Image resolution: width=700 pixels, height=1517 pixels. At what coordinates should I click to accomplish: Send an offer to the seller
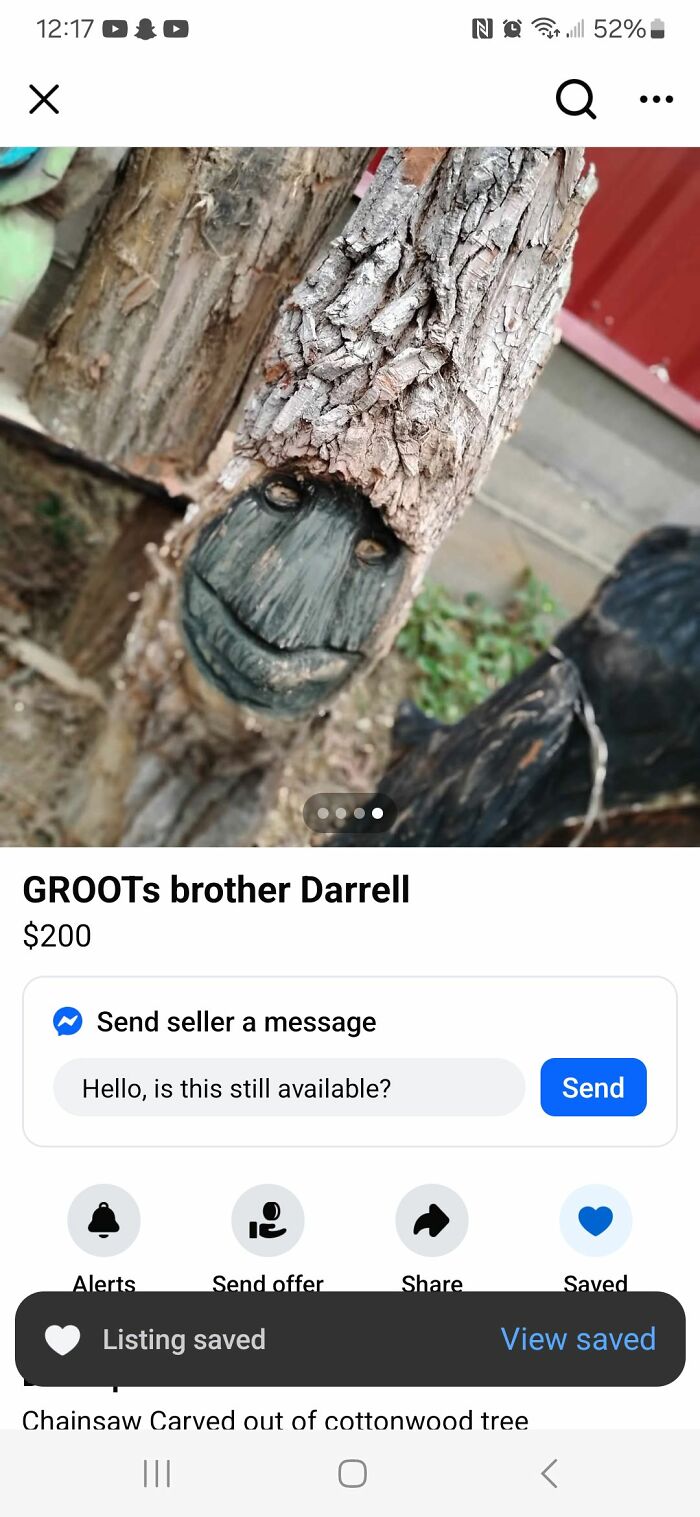(268, 1221)
